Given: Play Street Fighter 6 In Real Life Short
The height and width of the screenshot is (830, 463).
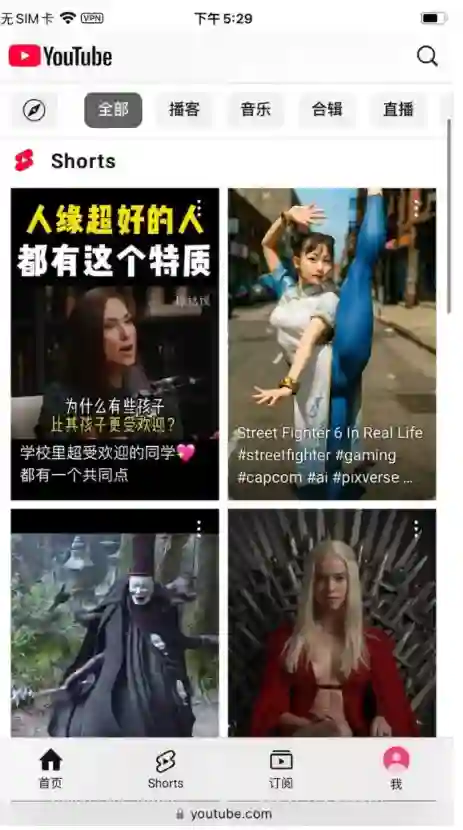Looking at the screenshot, I should coord(332,344).
